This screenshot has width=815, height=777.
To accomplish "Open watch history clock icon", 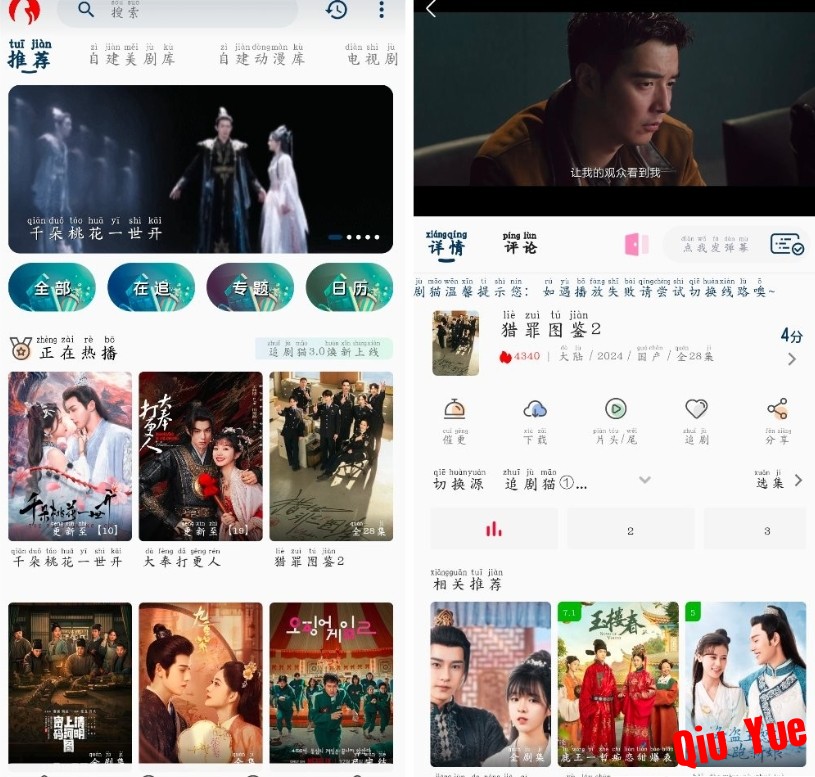I will coord(337,10).
